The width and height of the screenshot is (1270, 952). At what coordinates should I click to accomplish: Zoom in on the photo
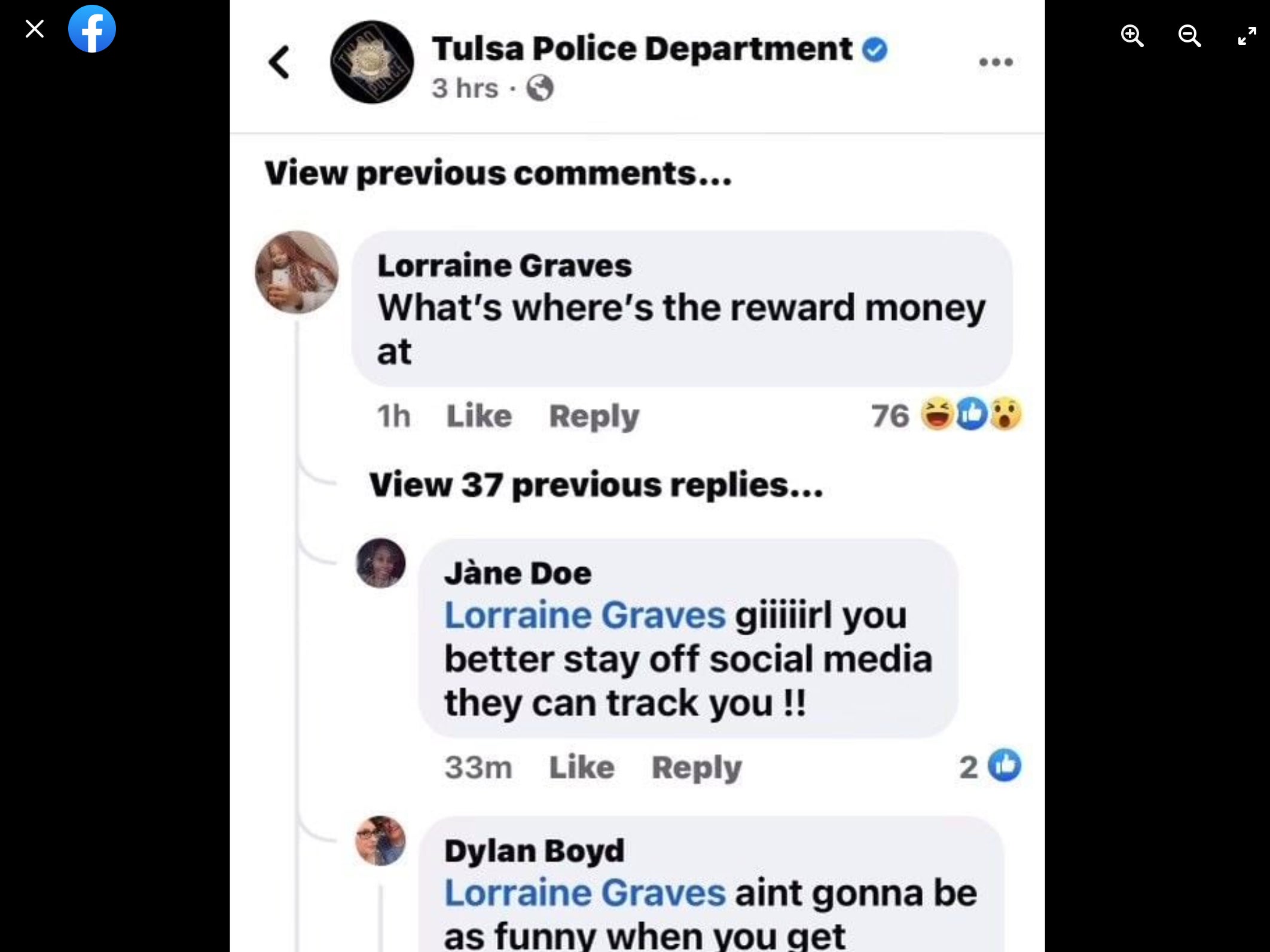pyautogui.click(x=1132, y=36)
